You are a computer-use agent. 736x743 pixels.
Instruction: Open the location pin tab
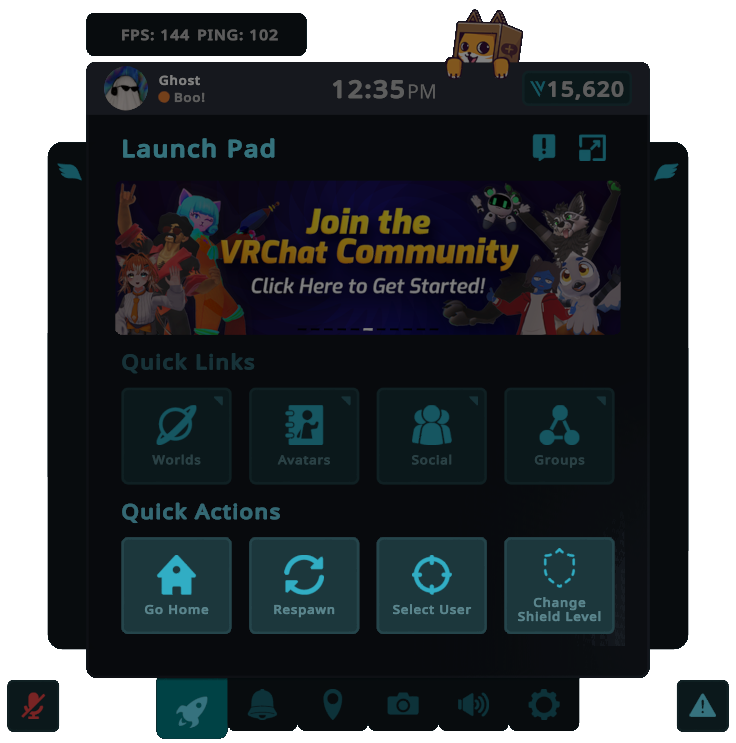(x=333, y=706)
